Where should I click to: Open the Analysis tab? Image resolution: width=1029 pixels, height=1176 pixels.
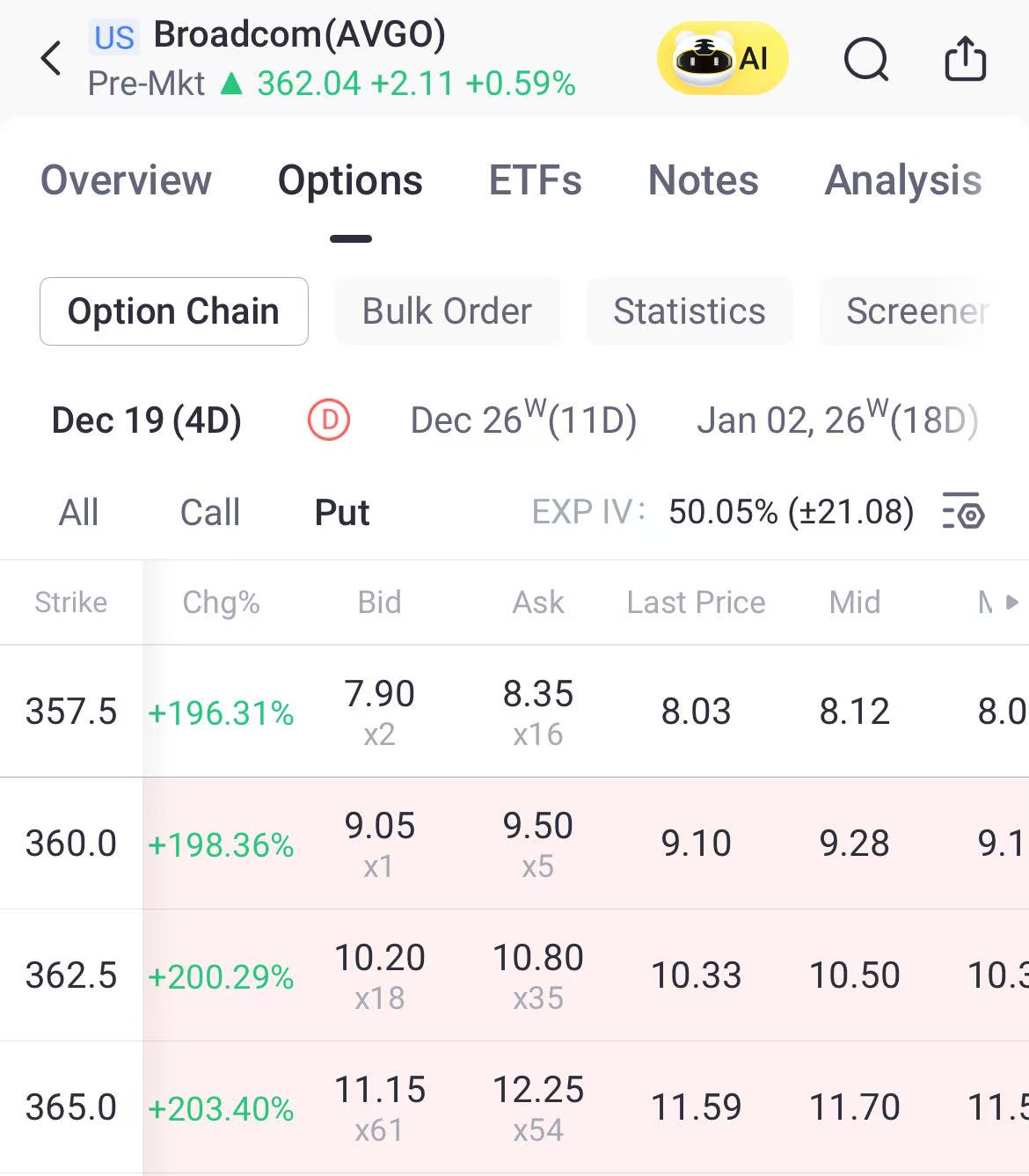coord(903,180)
